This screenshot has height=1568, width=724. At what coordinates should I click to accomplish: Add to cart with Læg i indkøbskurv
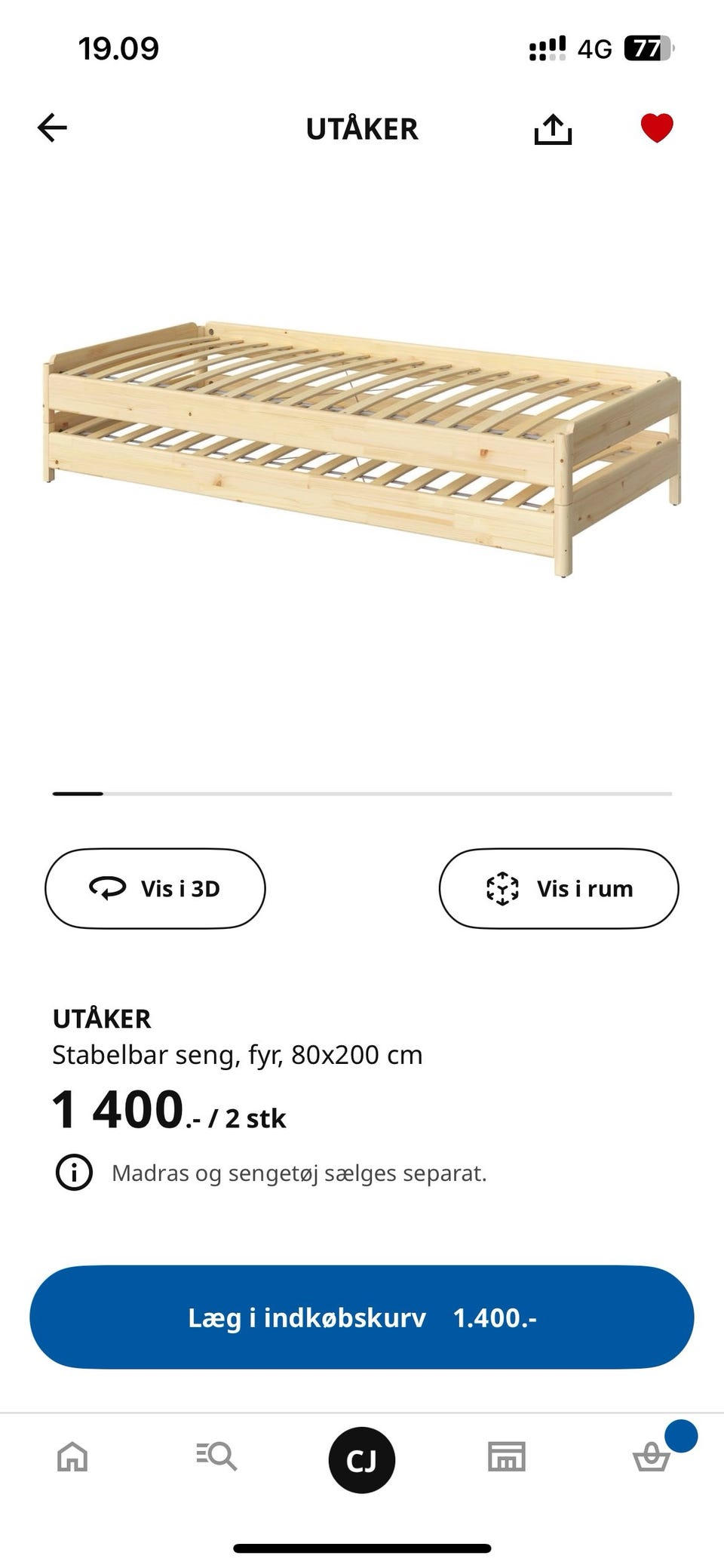pyautogui.click(x=362, y=1317)
